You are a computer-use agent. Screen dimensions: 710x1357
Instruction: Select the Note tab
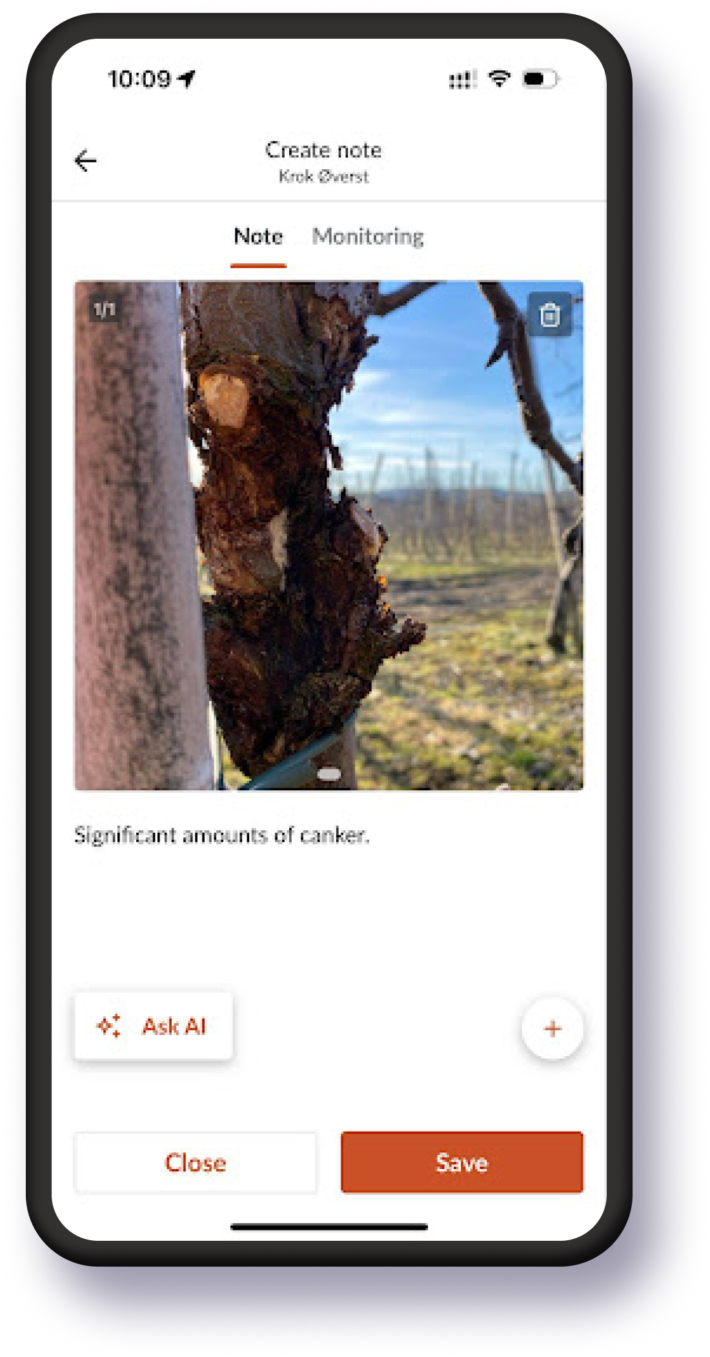click(x=258, y=237)
